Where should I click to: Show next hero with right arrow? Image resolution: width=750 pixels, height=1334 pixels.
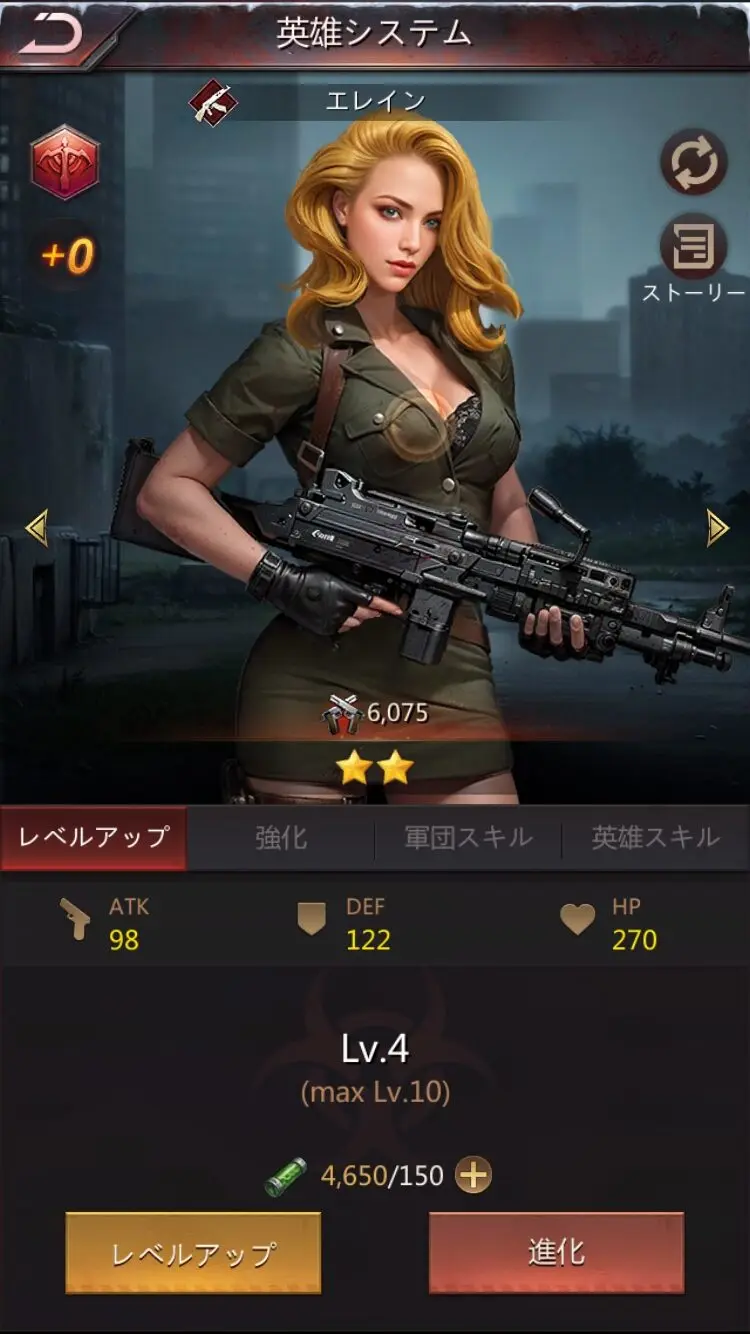[717, 527]
